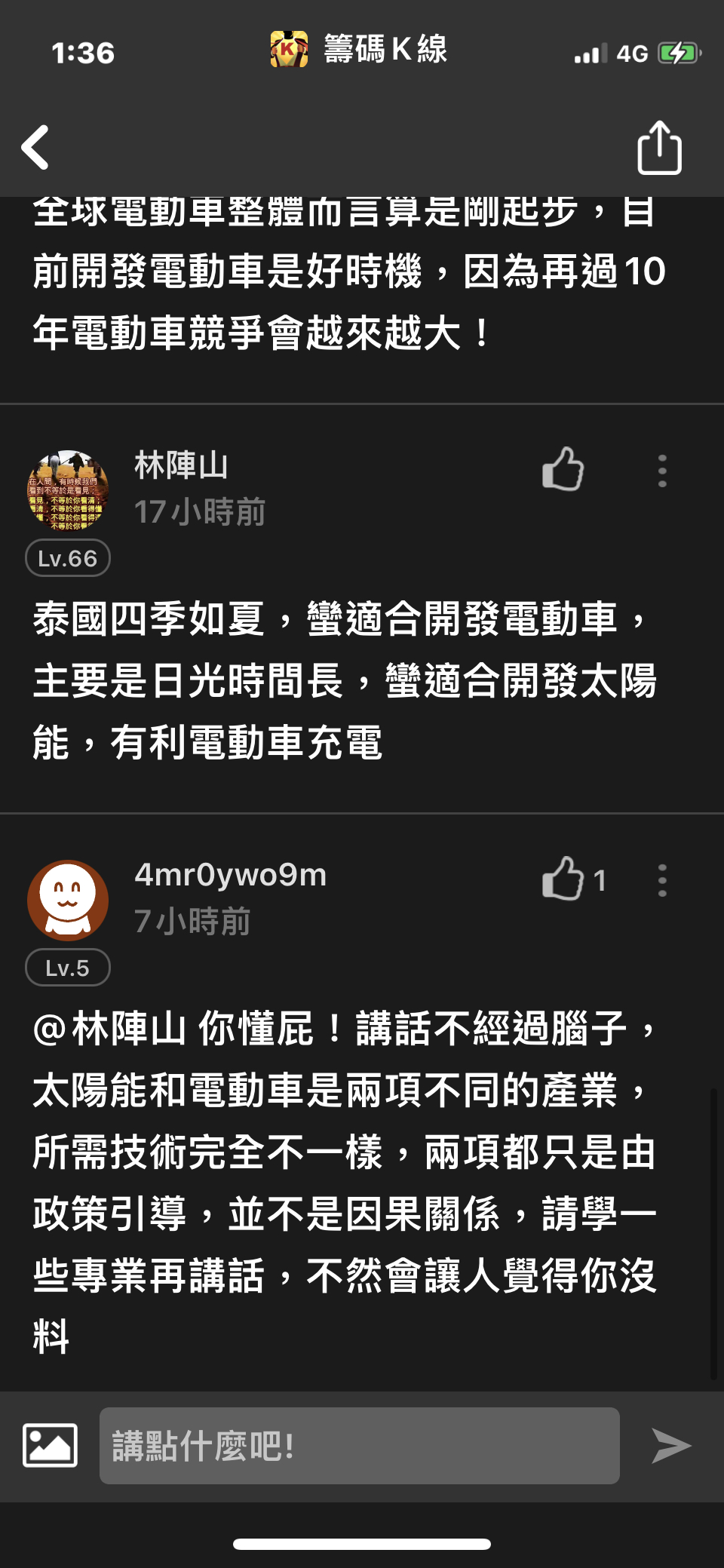Share this post via top-right icon
The width and height of the screenshot is (724, 1568).
(659, 148)
